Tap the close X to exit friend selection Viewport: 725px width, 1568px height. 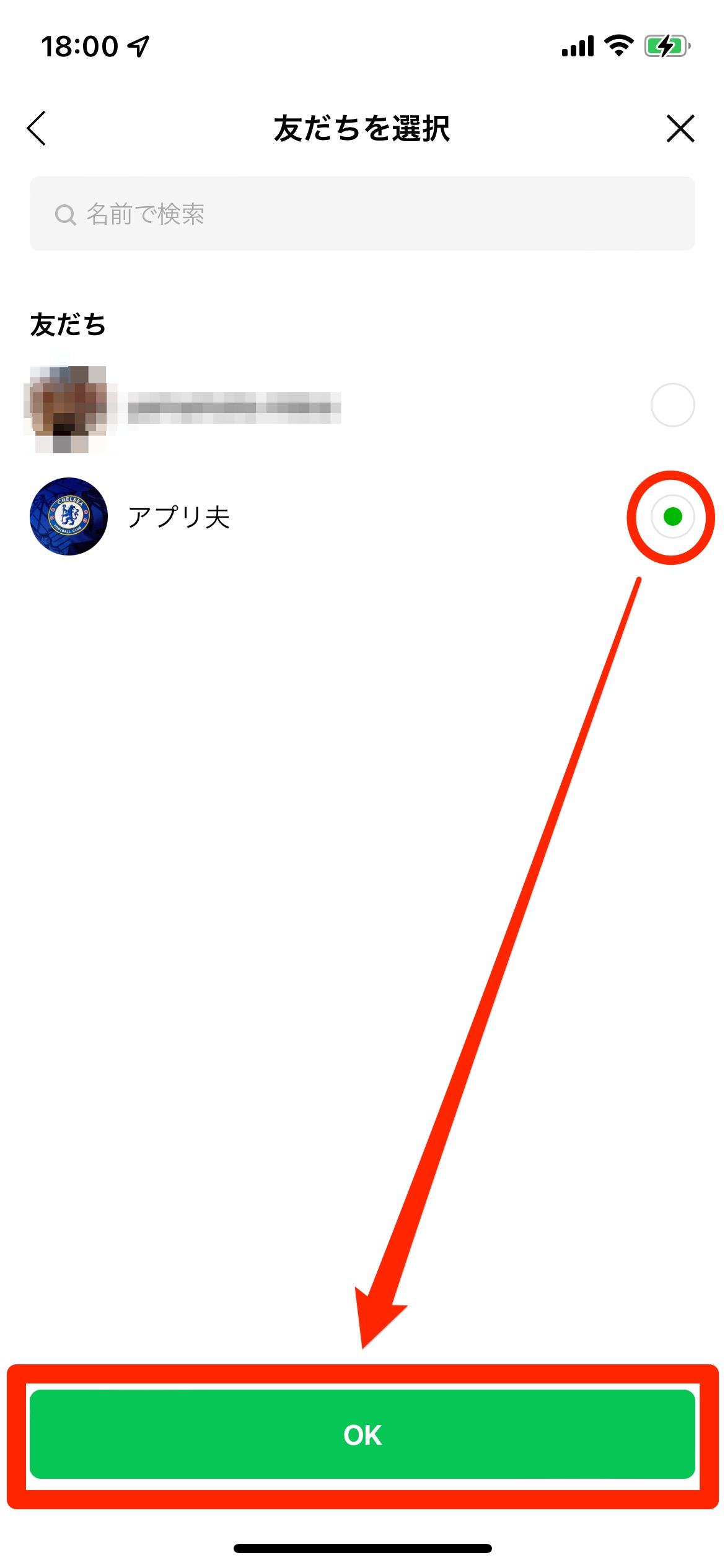[680, 129]
